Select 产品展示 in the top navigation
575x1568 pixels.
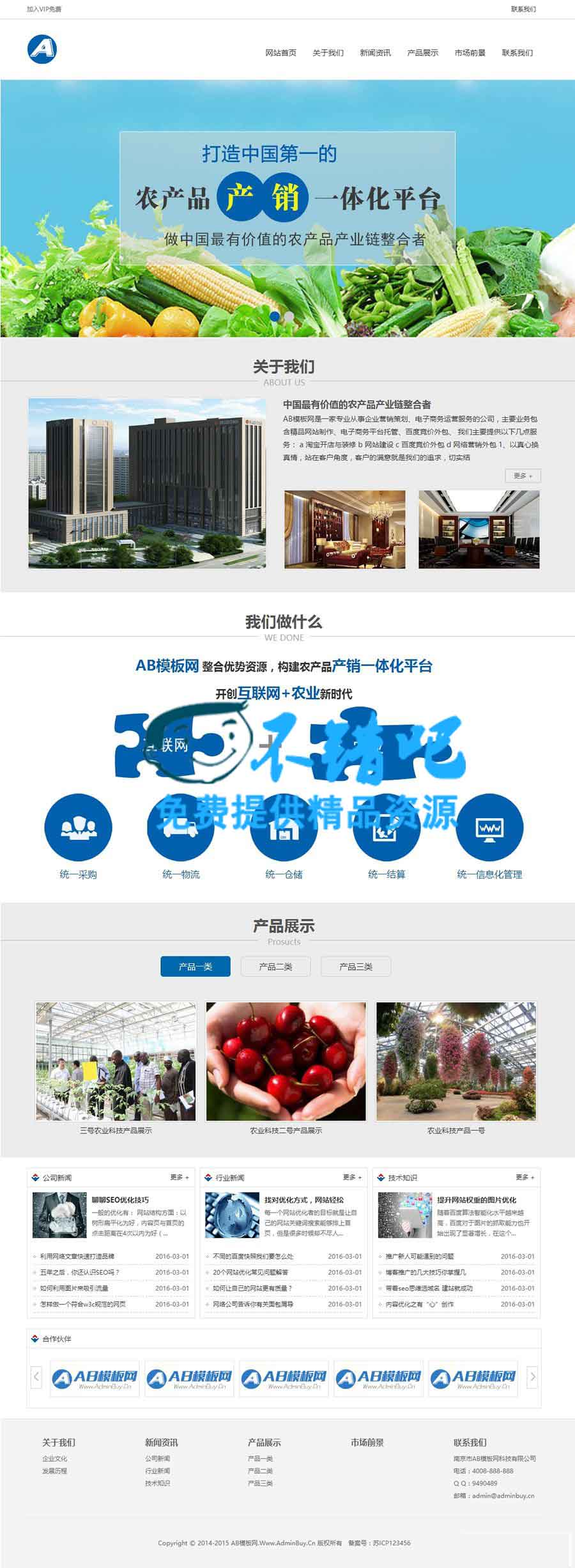[422, 53]
